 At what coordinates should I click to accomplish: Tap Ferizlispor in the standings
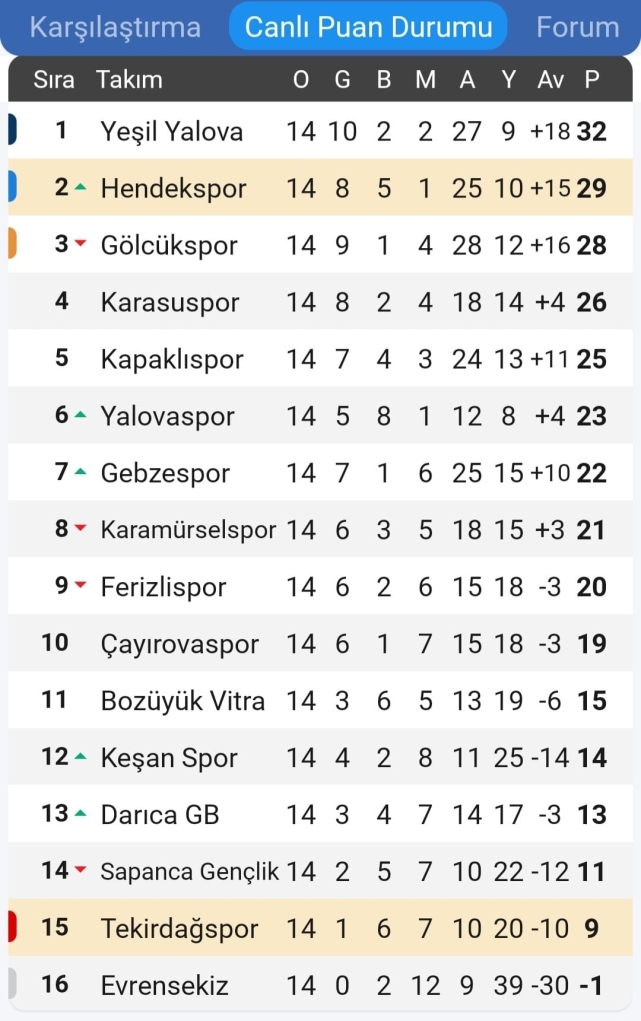point(163,587)
